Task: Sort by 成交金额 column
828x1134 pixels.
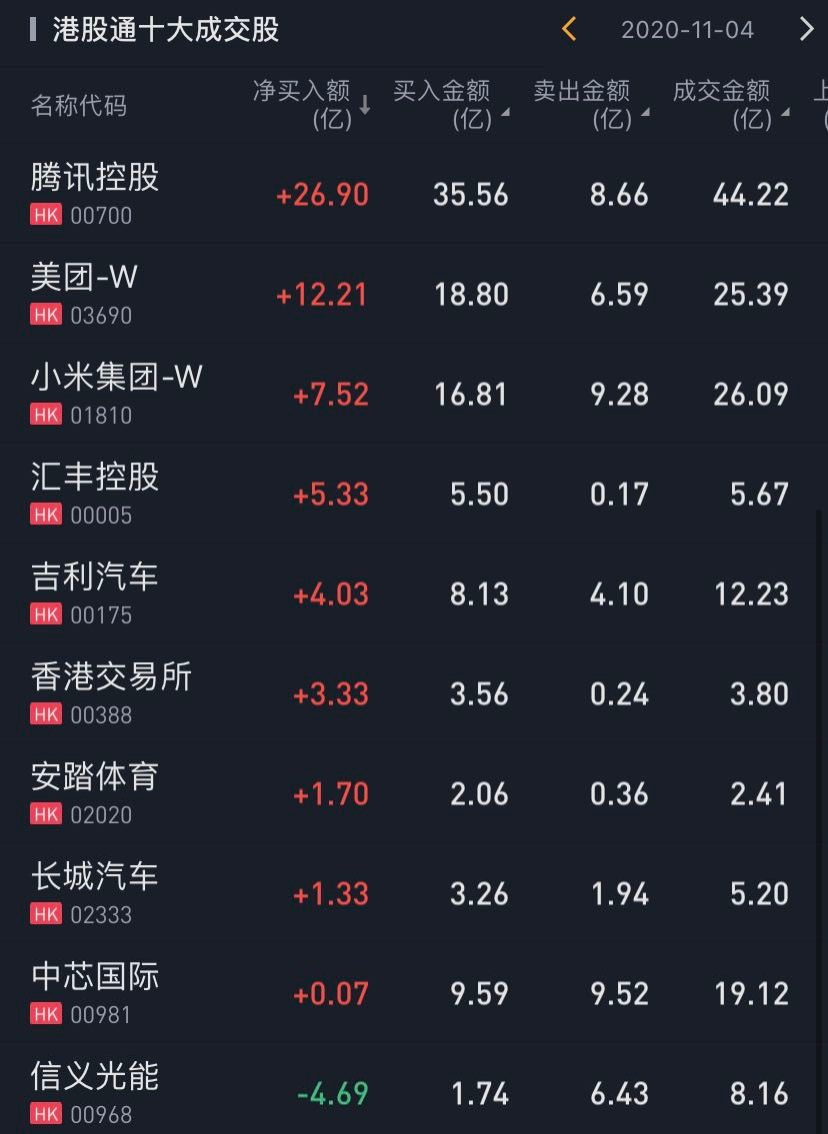Action: (730, 105)
